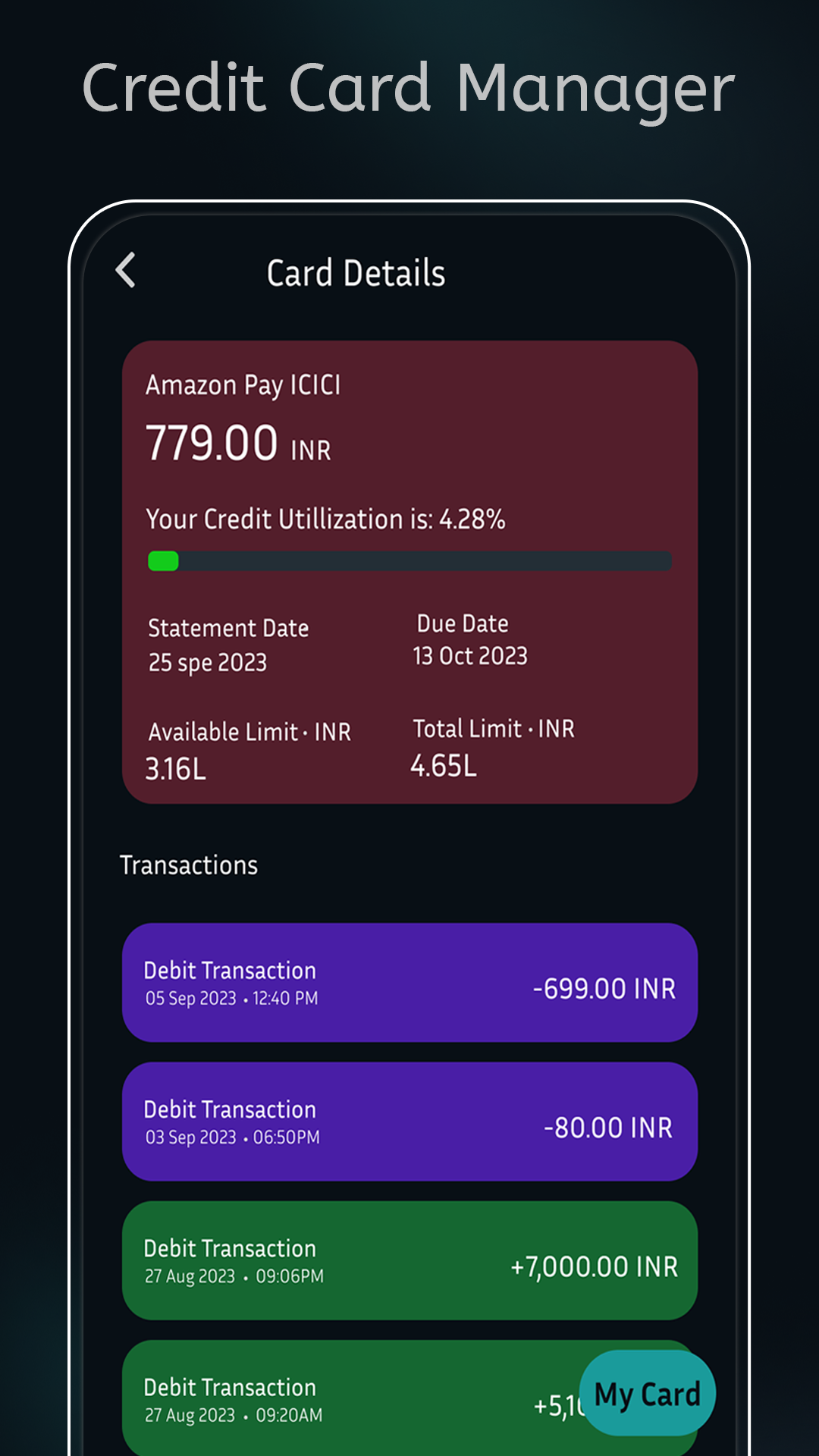This screenshot has height=1456, width=819.
Task: Click Your Credit Utilization label
Action: (326, 519)
